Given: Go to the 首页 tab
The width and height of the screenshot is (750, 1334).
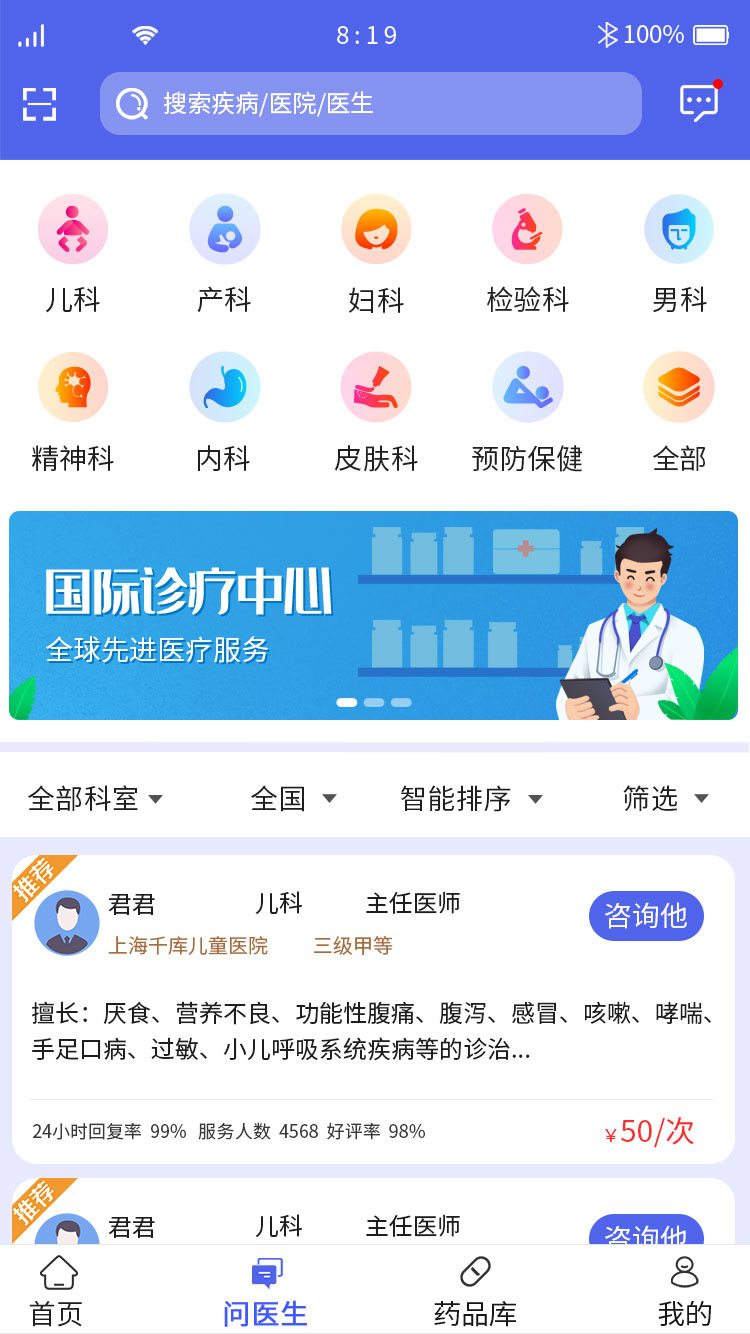Looking at the screenshot, I should tap(57, 1291).
